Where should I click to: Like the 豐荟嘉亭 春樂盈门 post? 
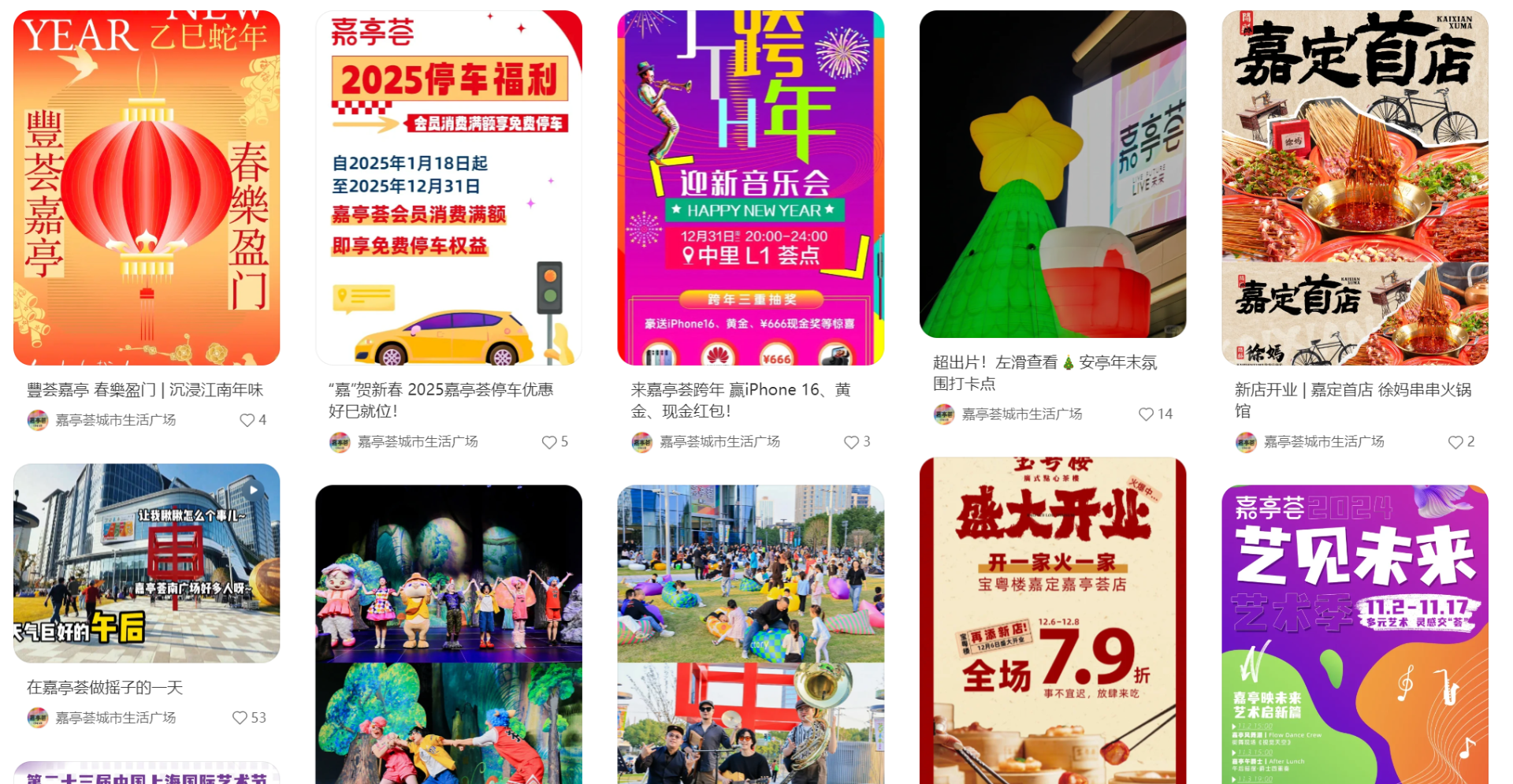247,421
